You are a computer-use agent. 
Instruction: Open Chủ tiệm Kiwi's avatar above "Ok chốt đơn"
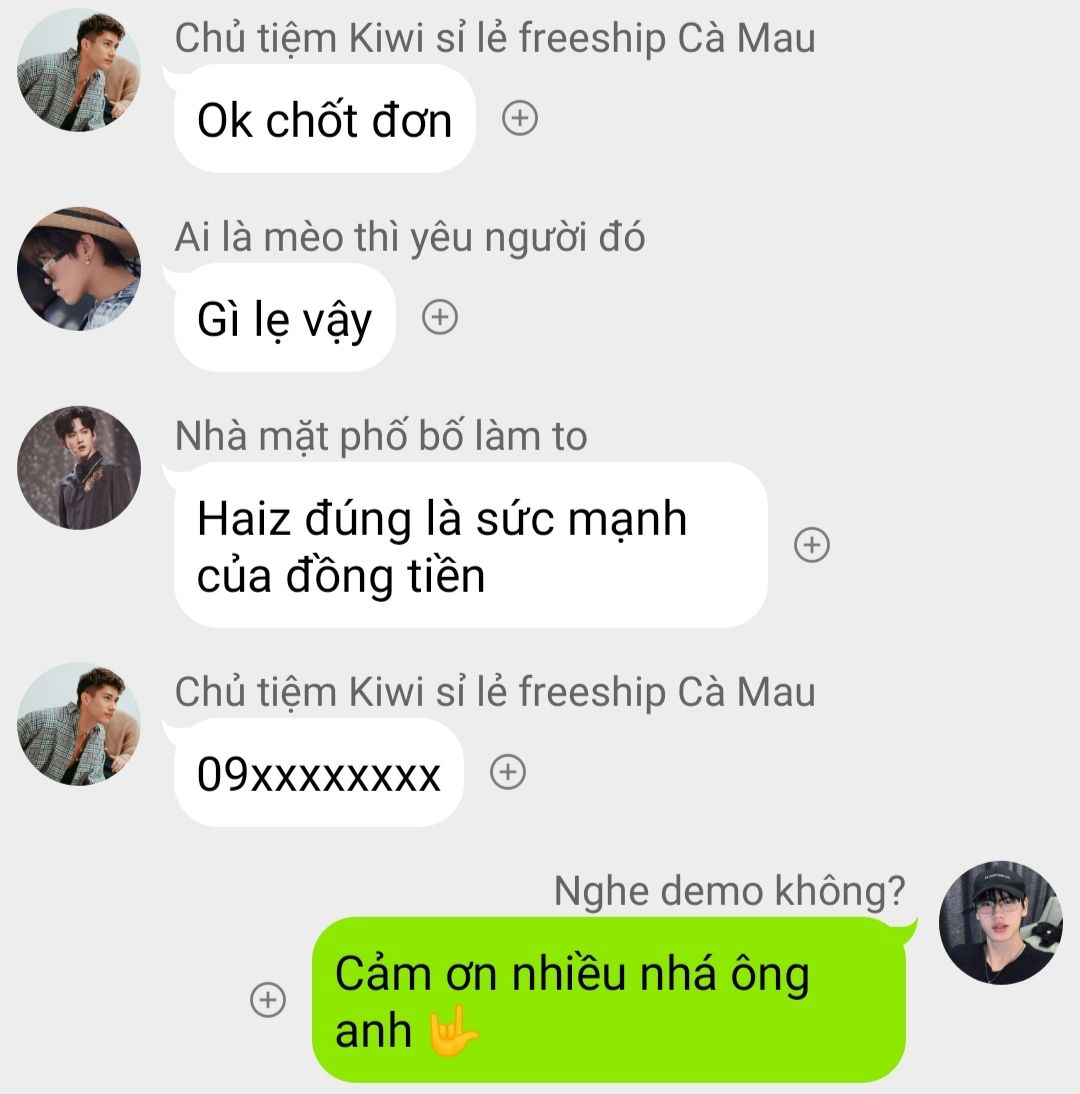[79, 71]
